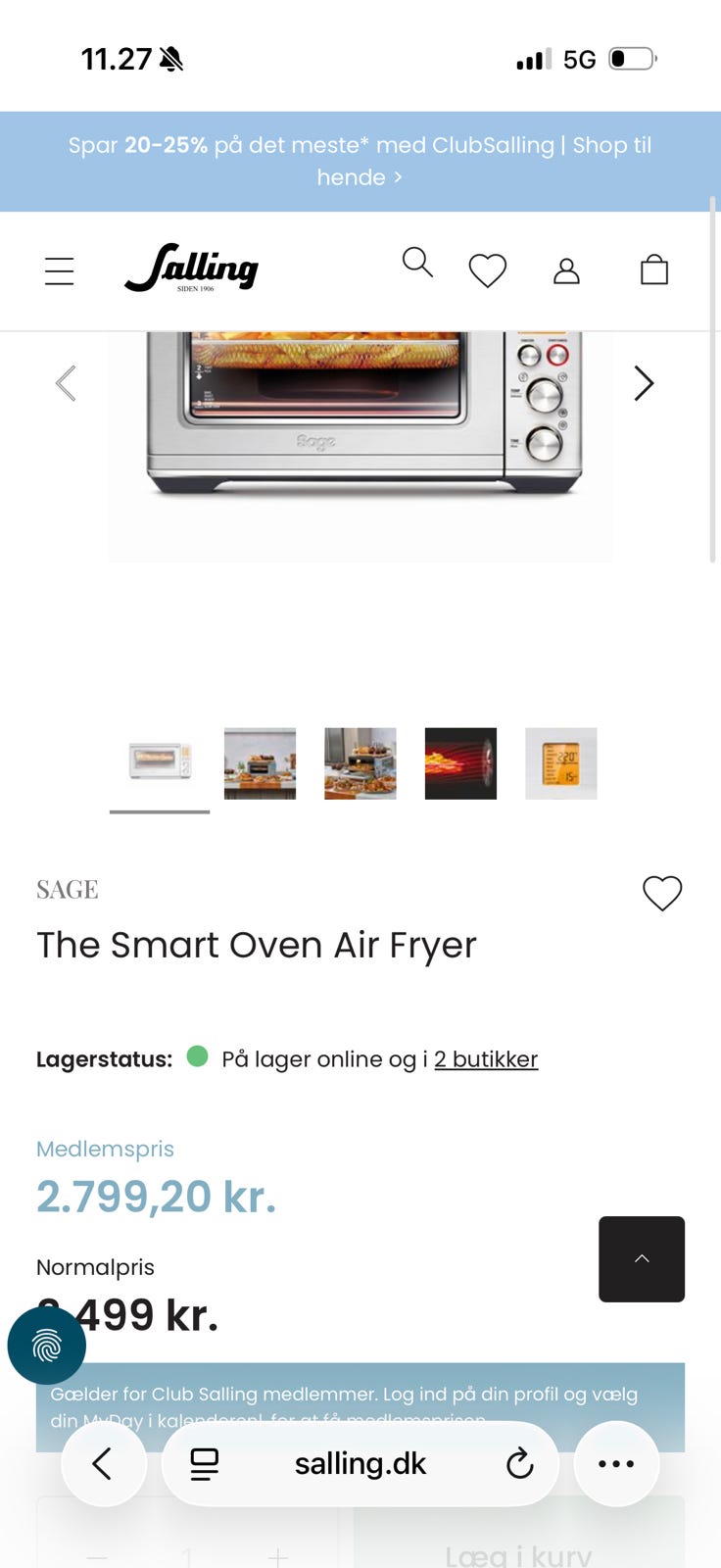721x1568 pixels.
Task: Open the hamburger menu
Action: pos(60,270)
